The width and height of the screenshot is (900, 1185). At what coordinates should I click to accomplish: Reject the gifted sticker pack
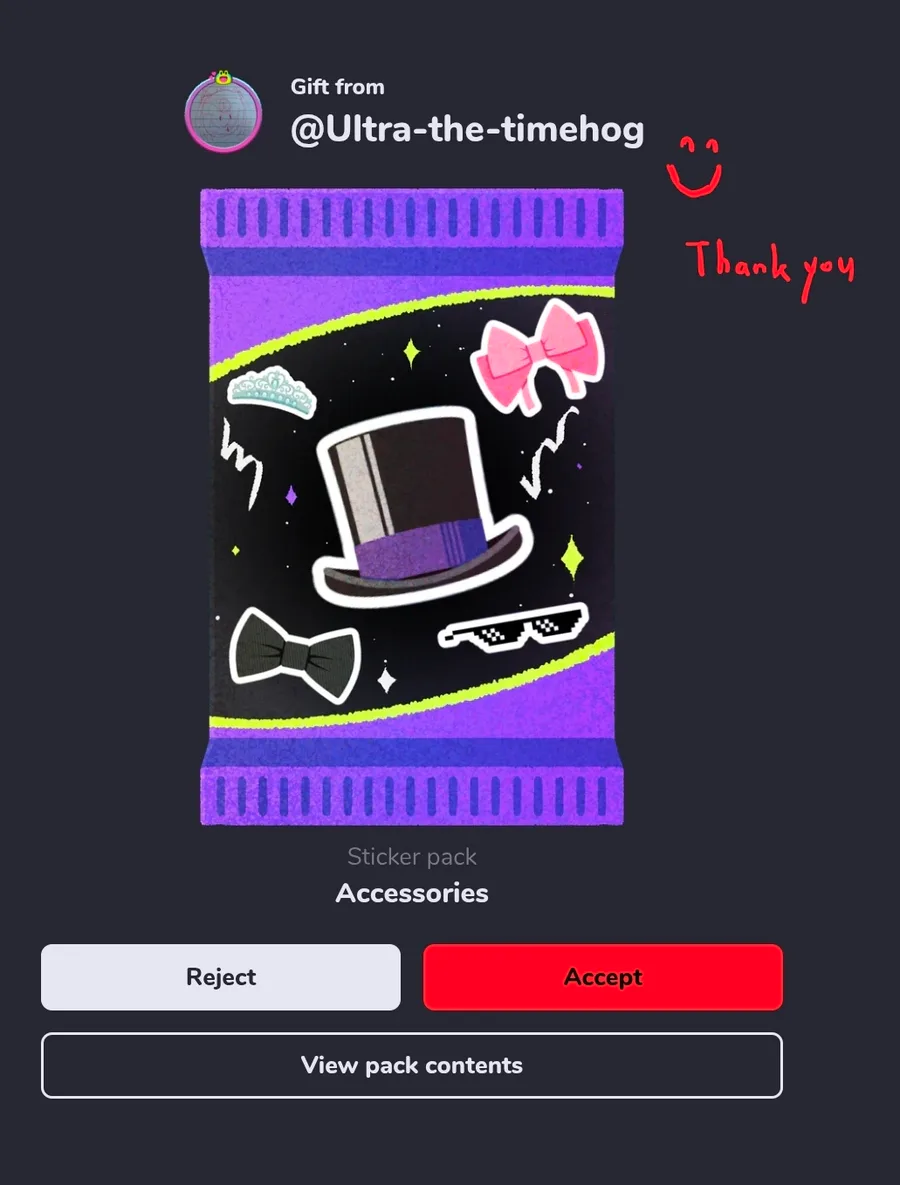(221, 976)
